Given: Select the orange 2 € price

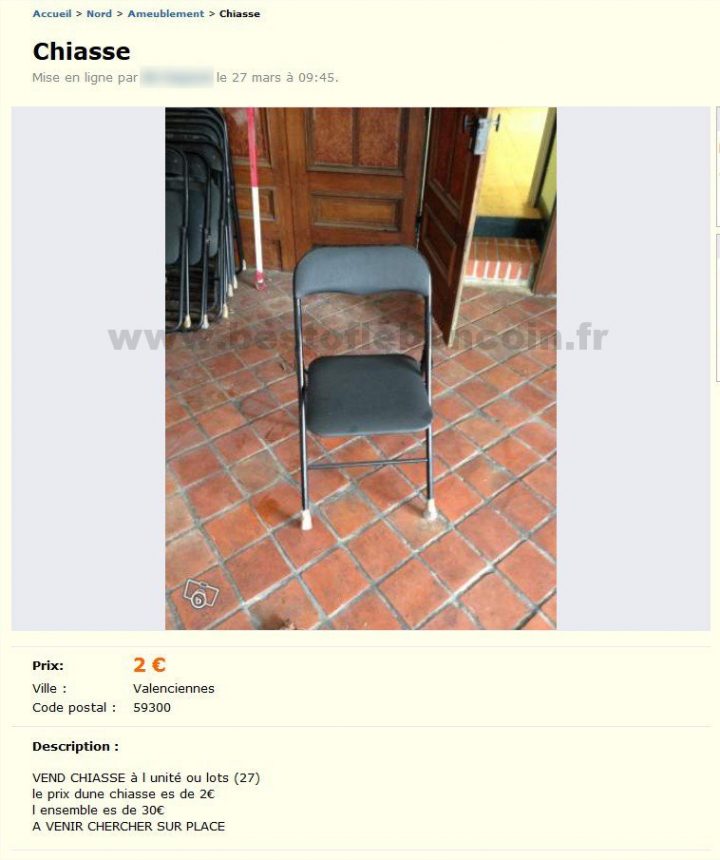Looking at the screenshot, I should click(x=148, y=664).
